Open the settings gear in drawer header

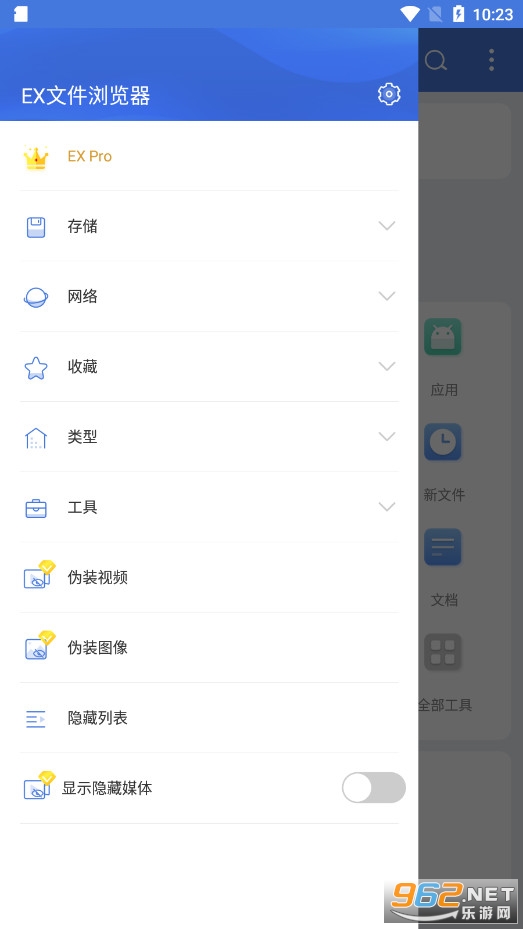coord(389,94)
